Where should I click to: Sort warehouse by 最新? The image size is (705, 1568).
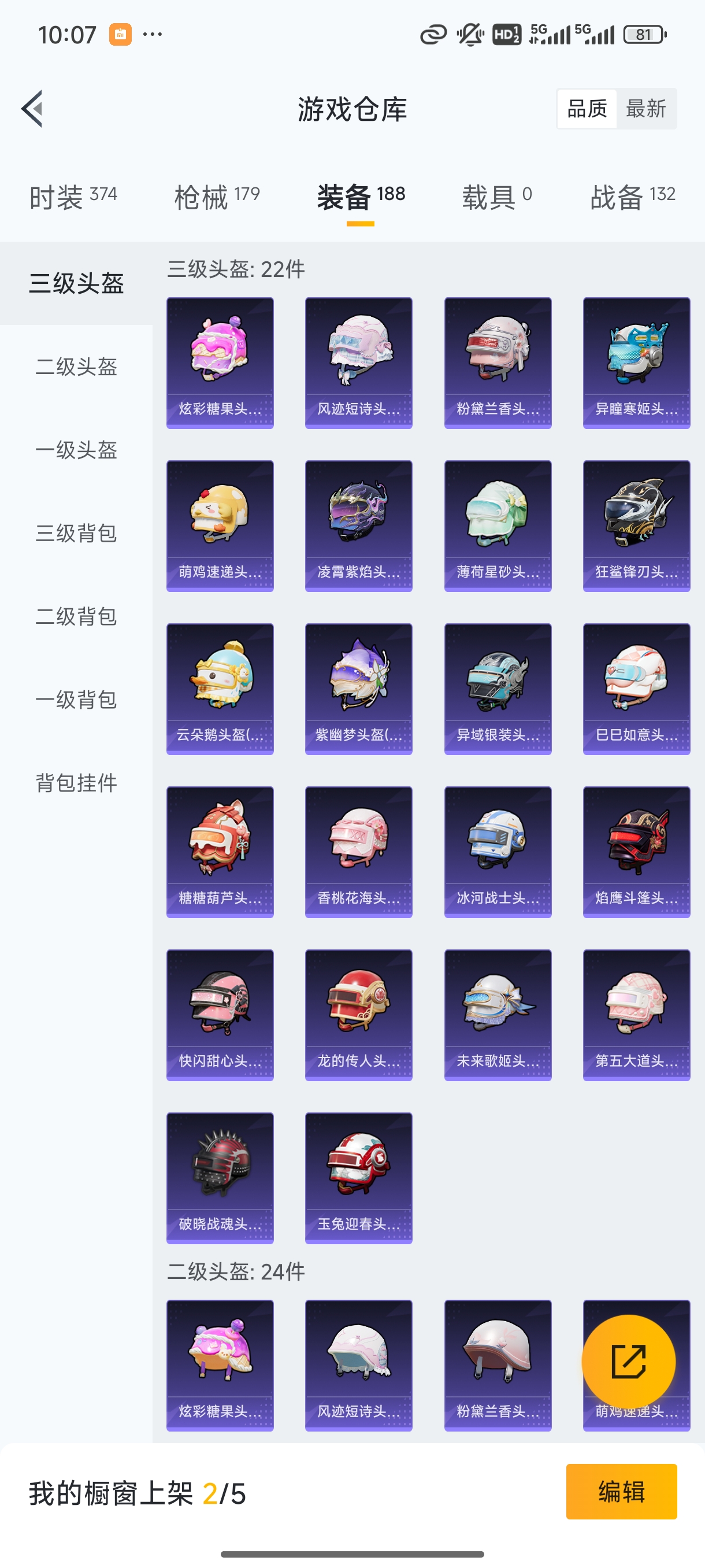[645, 109]
